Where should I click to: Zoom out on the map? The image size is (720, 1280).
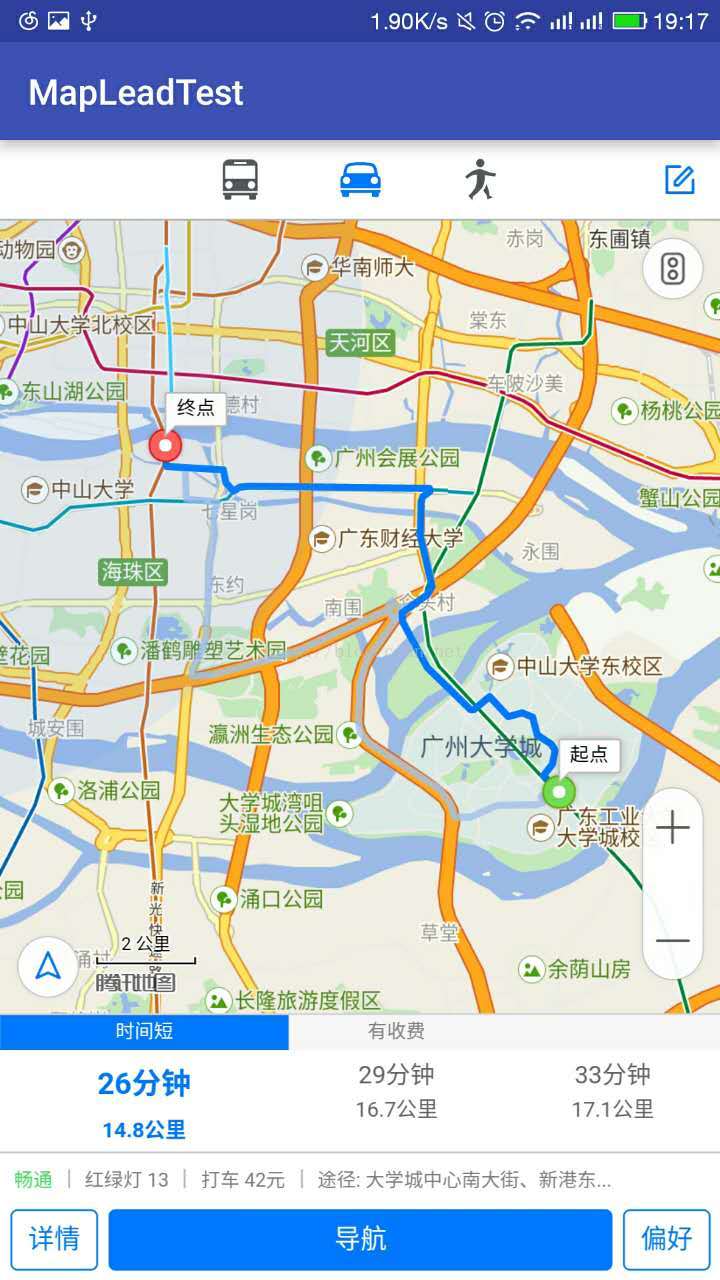coord(673,940)
